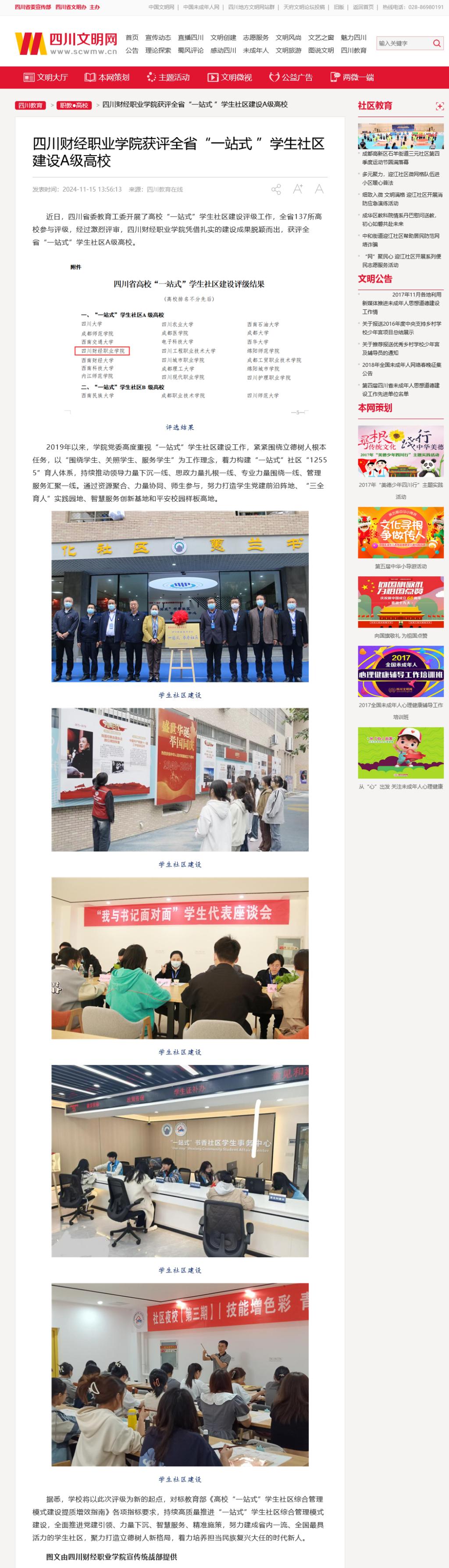Open 向国旗敬礼 为祖国点赞 banner
Viewport: 449px width, 1568px height.
pos(400,602)
